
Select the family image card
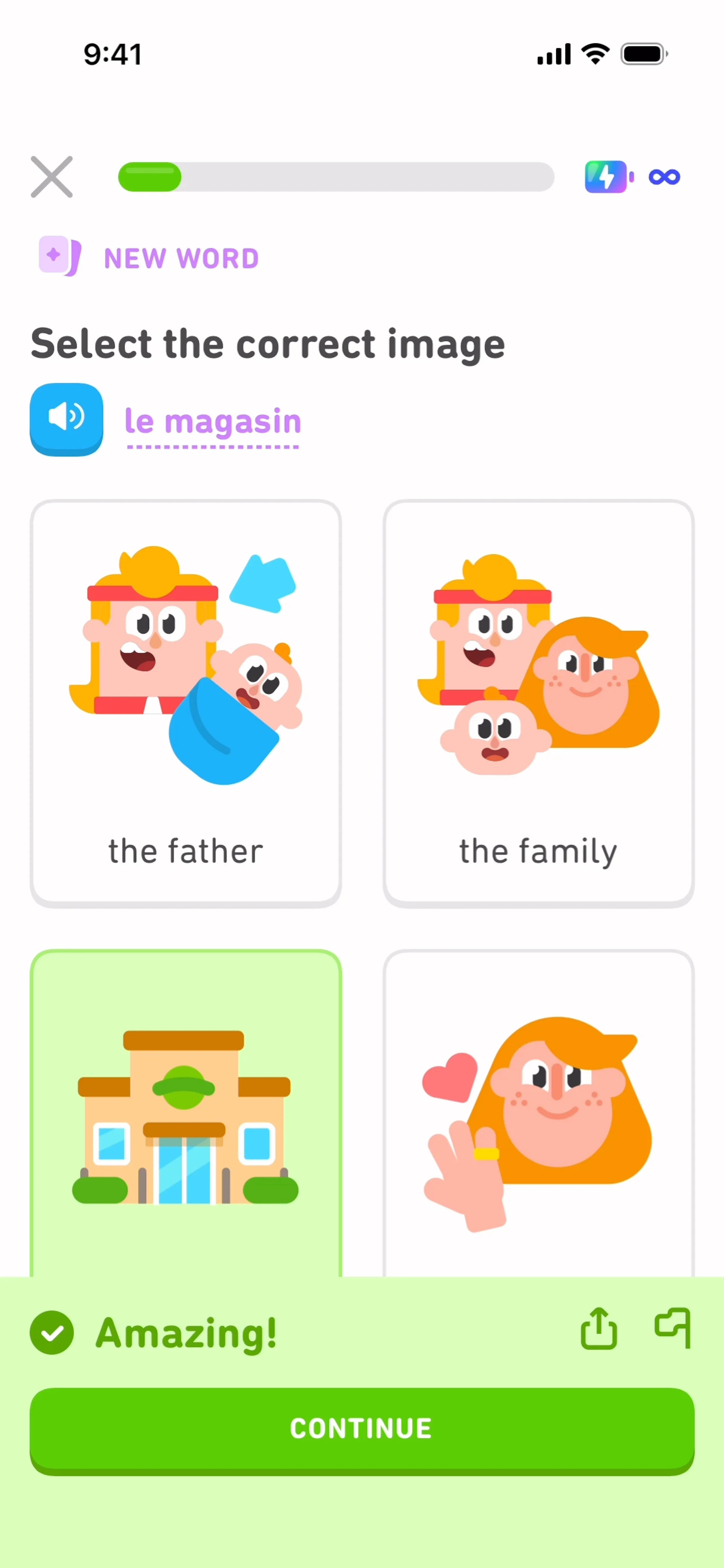point(538,703)
